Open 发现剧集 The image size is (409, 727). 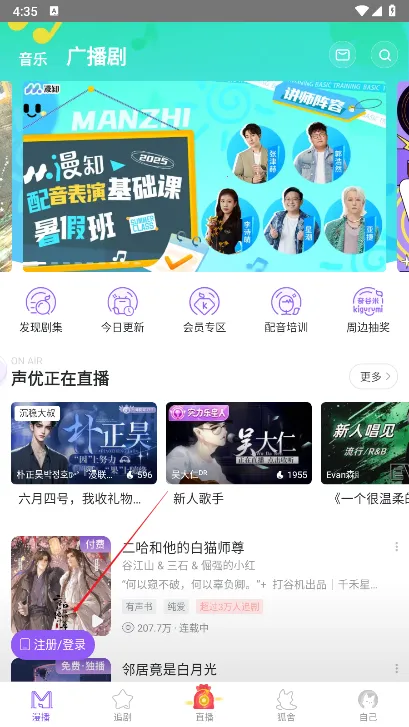pos(41,310)
